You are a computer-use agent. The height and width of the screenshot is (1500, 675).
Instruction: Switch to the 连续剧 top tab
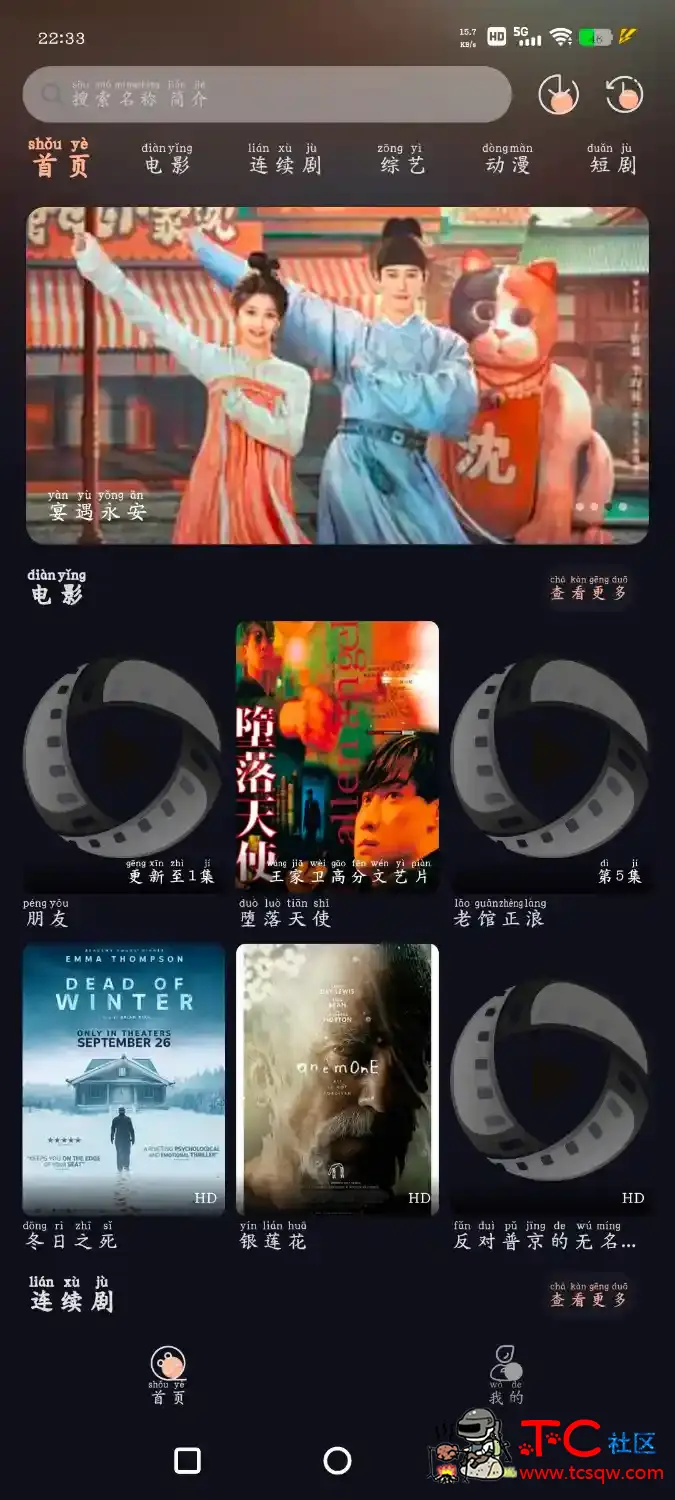click(284, 159)
